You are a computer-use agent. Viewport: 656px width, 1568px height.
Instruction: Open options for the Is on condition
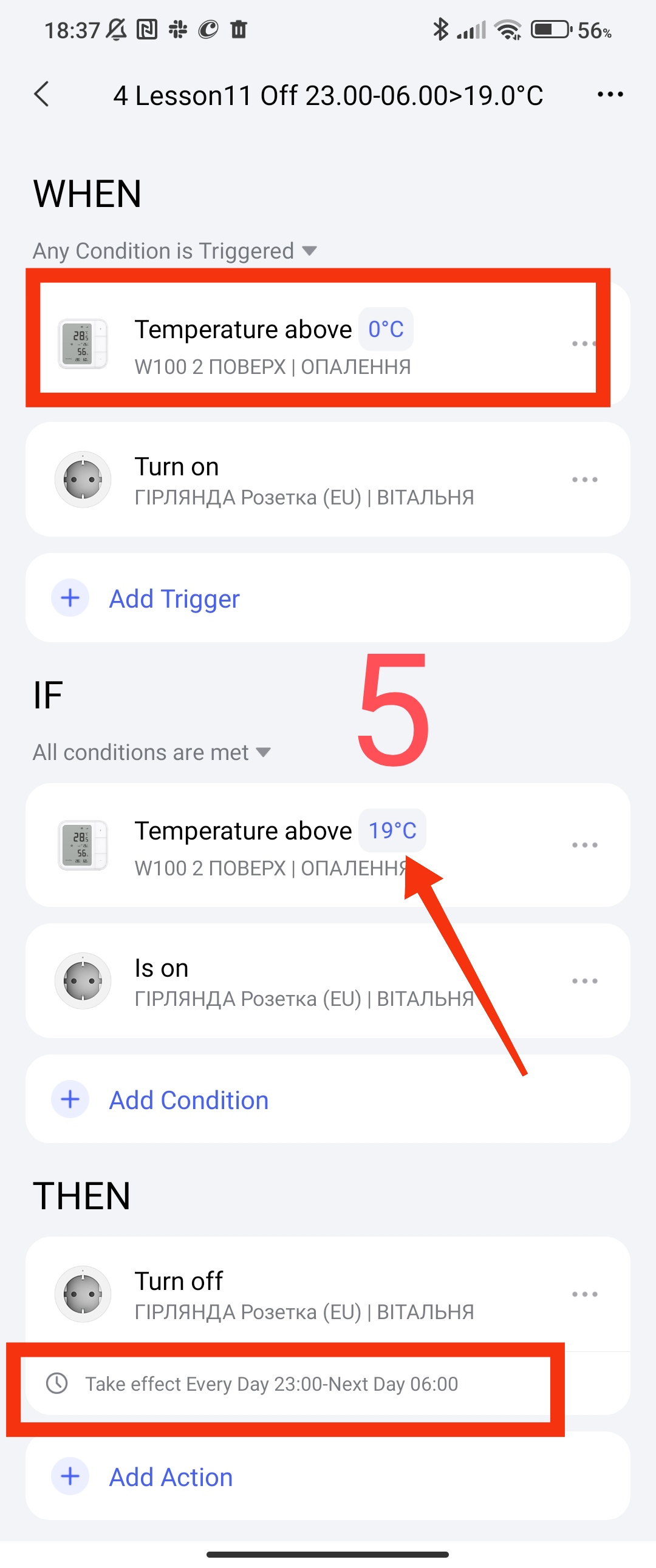[584, 981]
